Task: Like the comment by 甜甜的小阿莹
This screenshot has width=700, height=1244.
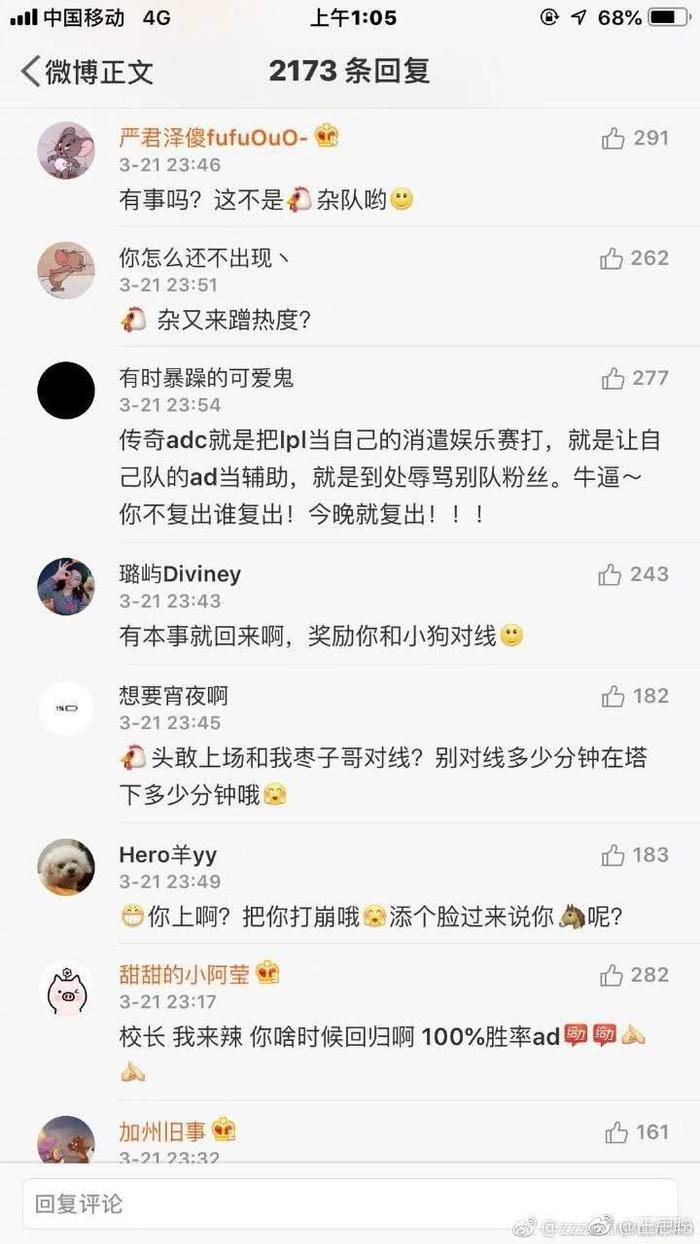Action: click(613, 975)
